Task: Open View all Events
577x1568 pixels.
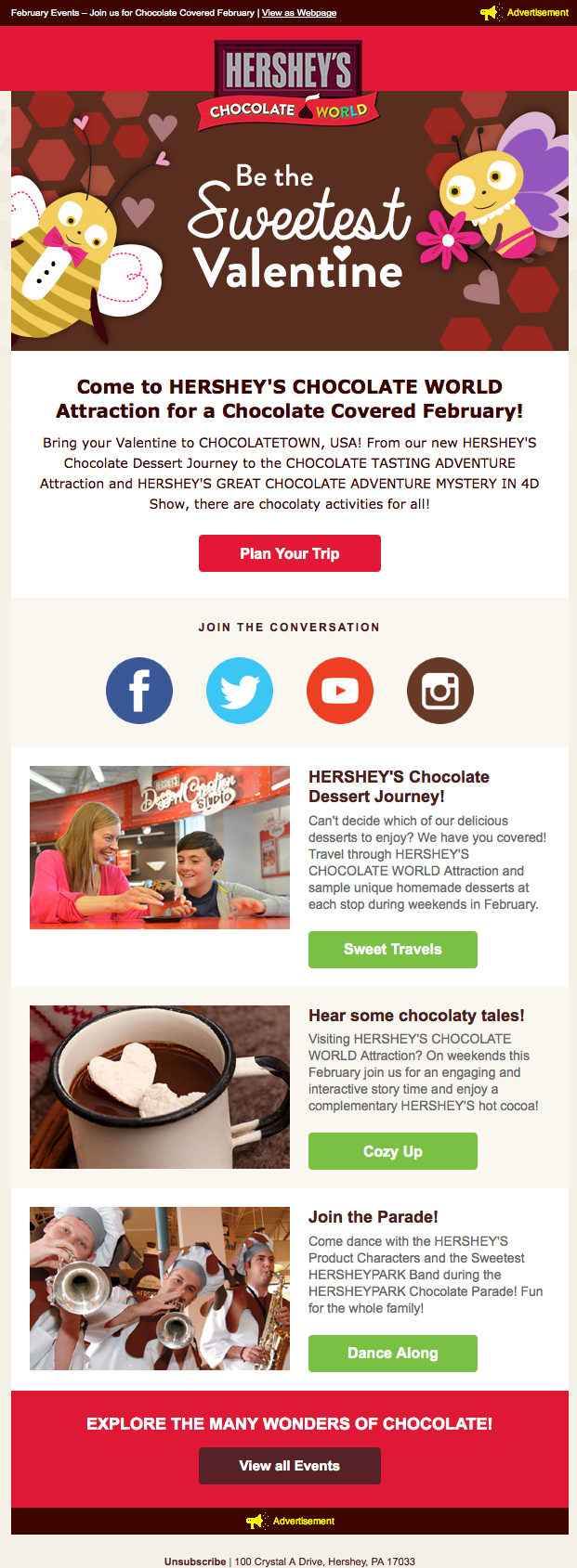Action: click(290, 1466)
